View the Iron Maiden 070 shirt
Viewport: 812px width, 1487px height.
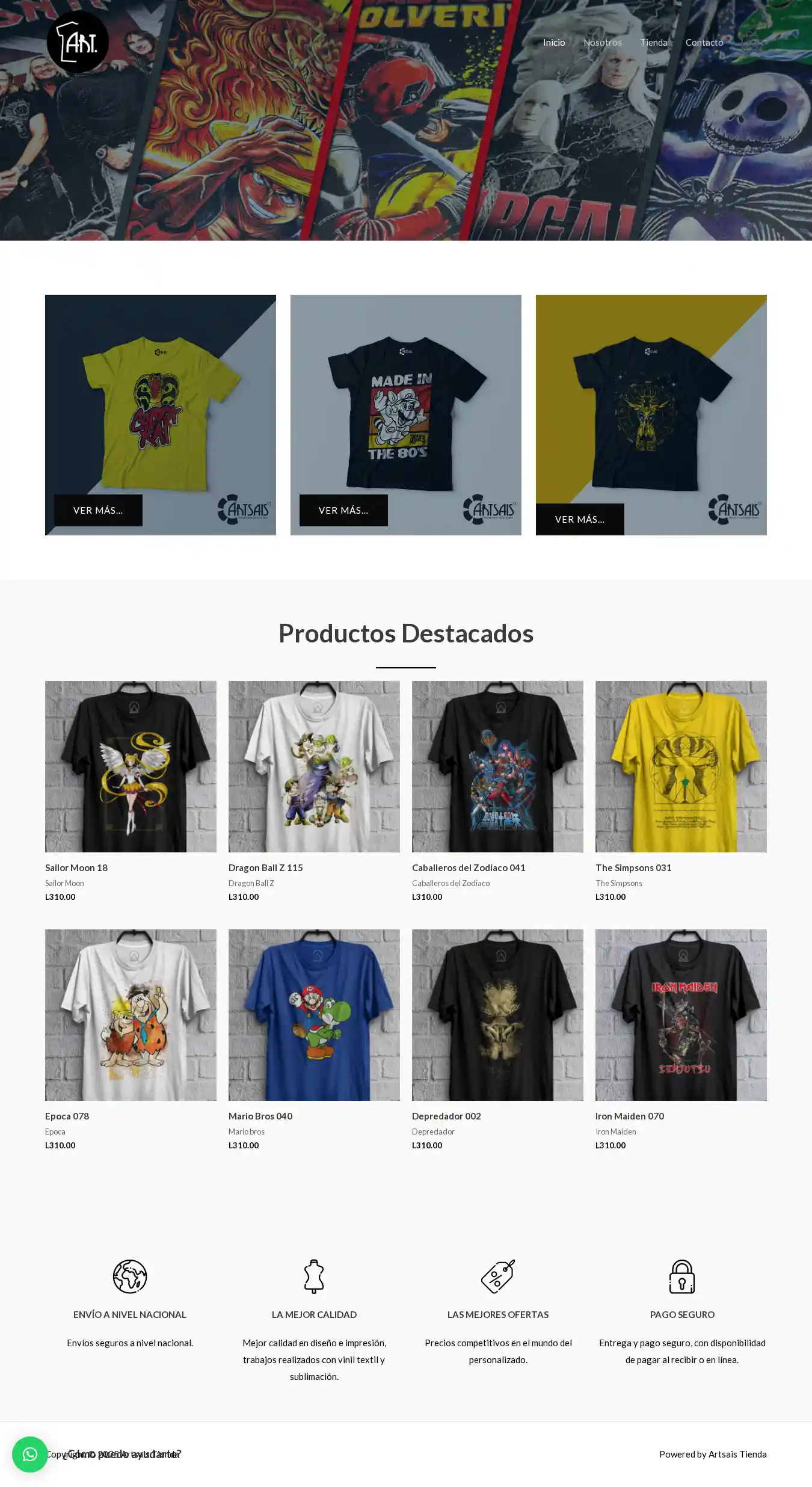pyautogui.click(x=630, y=1116)
